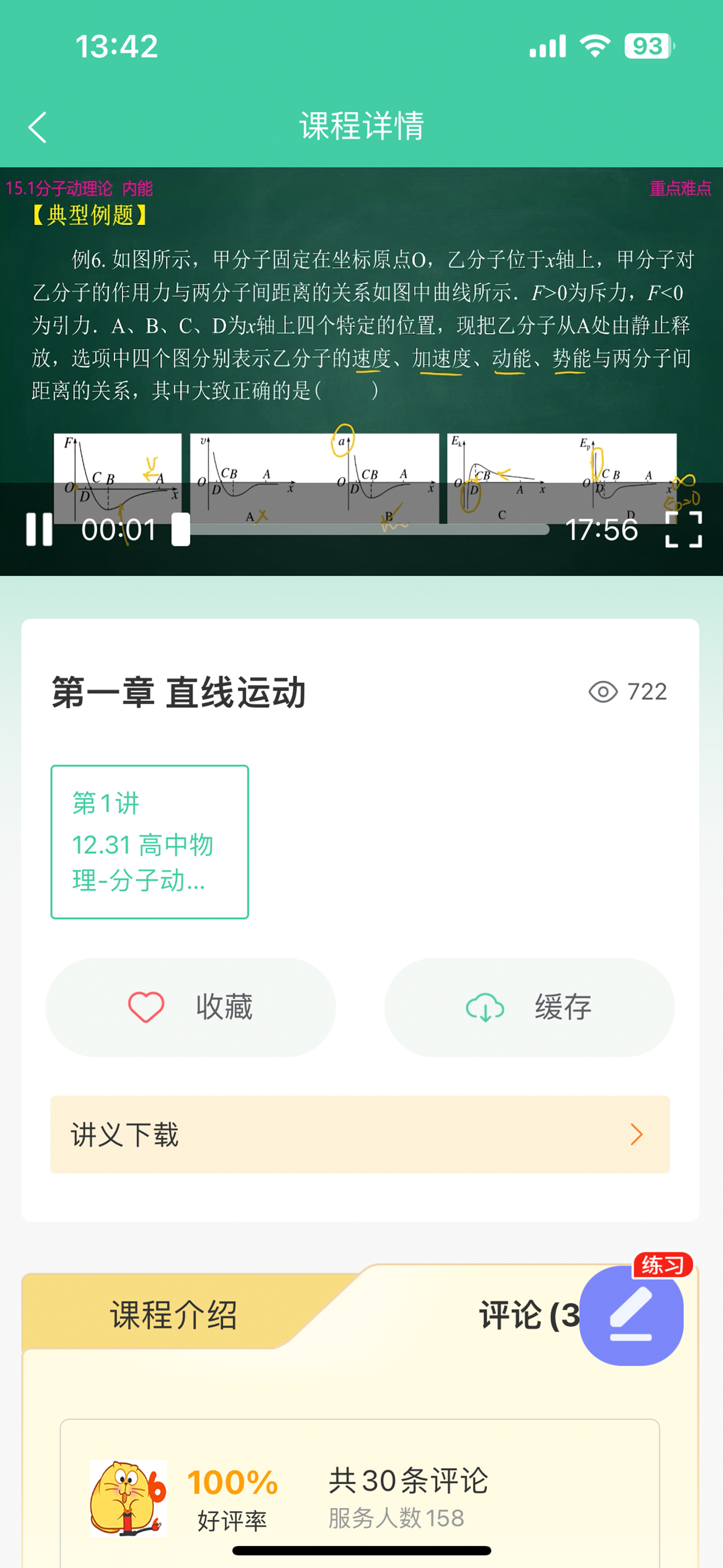Go back from the 课程详情 page
The height and width of the screenshot is (1568, 723).
pos(38,127)
